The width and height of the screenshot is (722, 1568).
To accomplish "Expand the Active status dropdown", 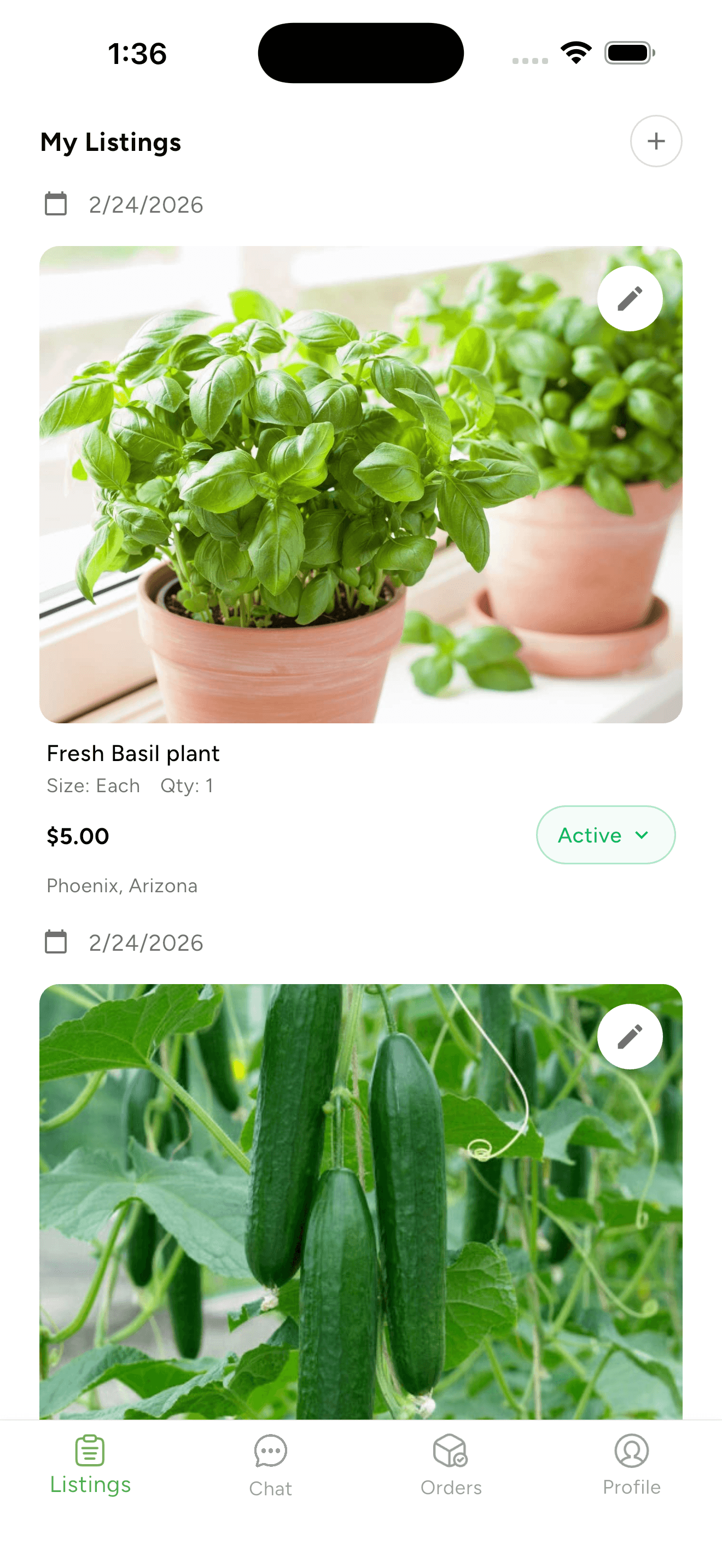I will tap(605, 834).
